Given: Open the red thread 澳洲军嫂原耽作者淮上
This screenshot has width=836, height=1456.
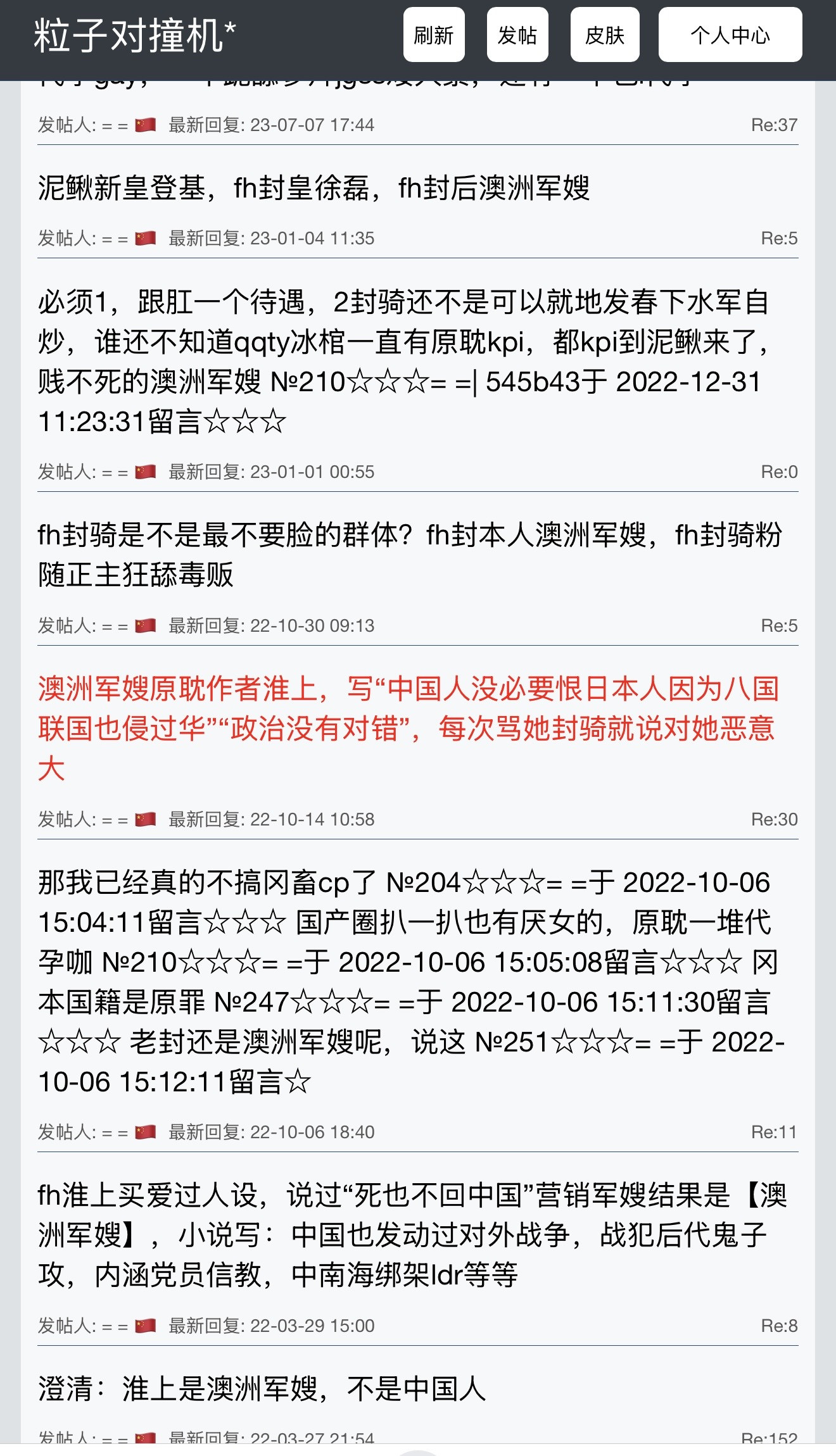Looking at the screenshot, I should (408, 729).
